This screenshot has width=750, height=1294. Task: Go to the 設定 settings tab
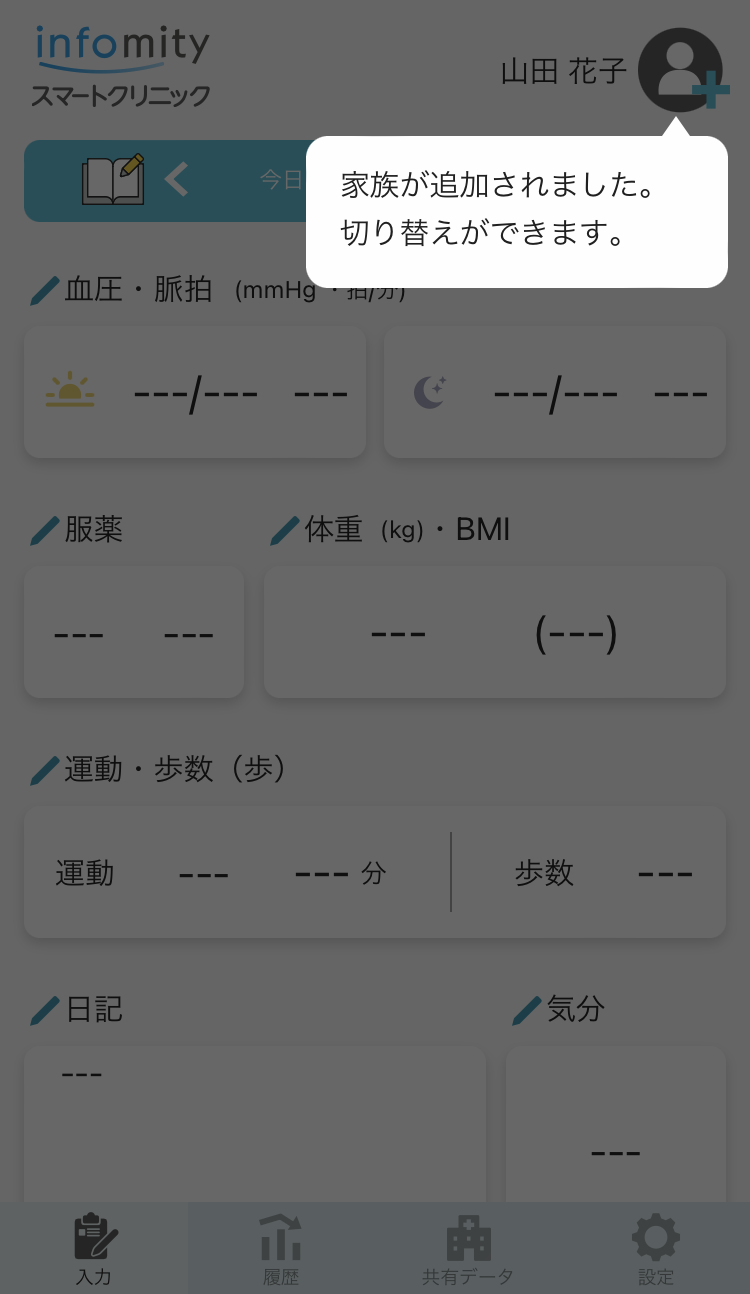click(656, 1249)
